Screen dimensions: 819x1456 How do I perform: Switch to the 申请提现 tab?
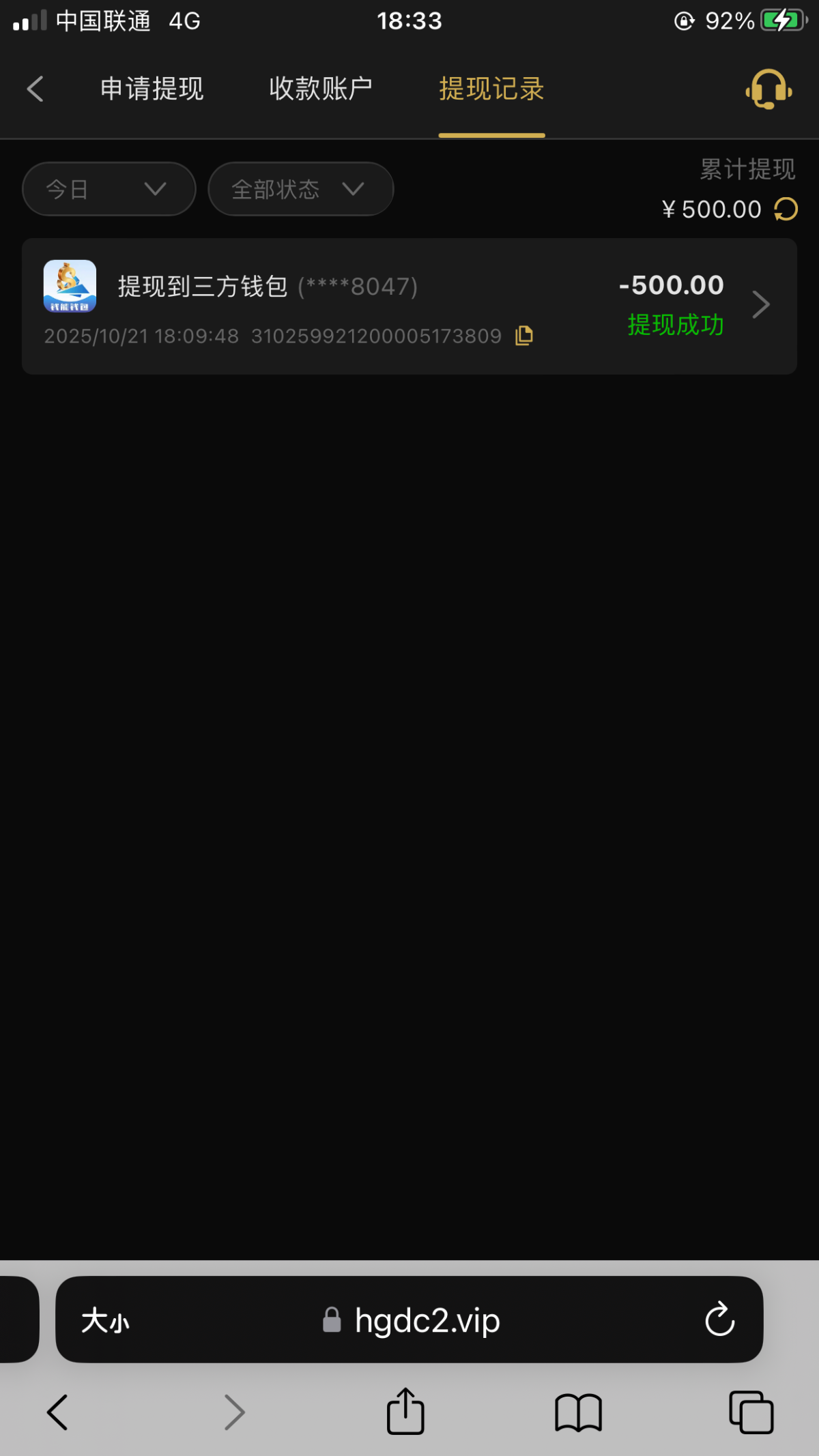[152, 89]
